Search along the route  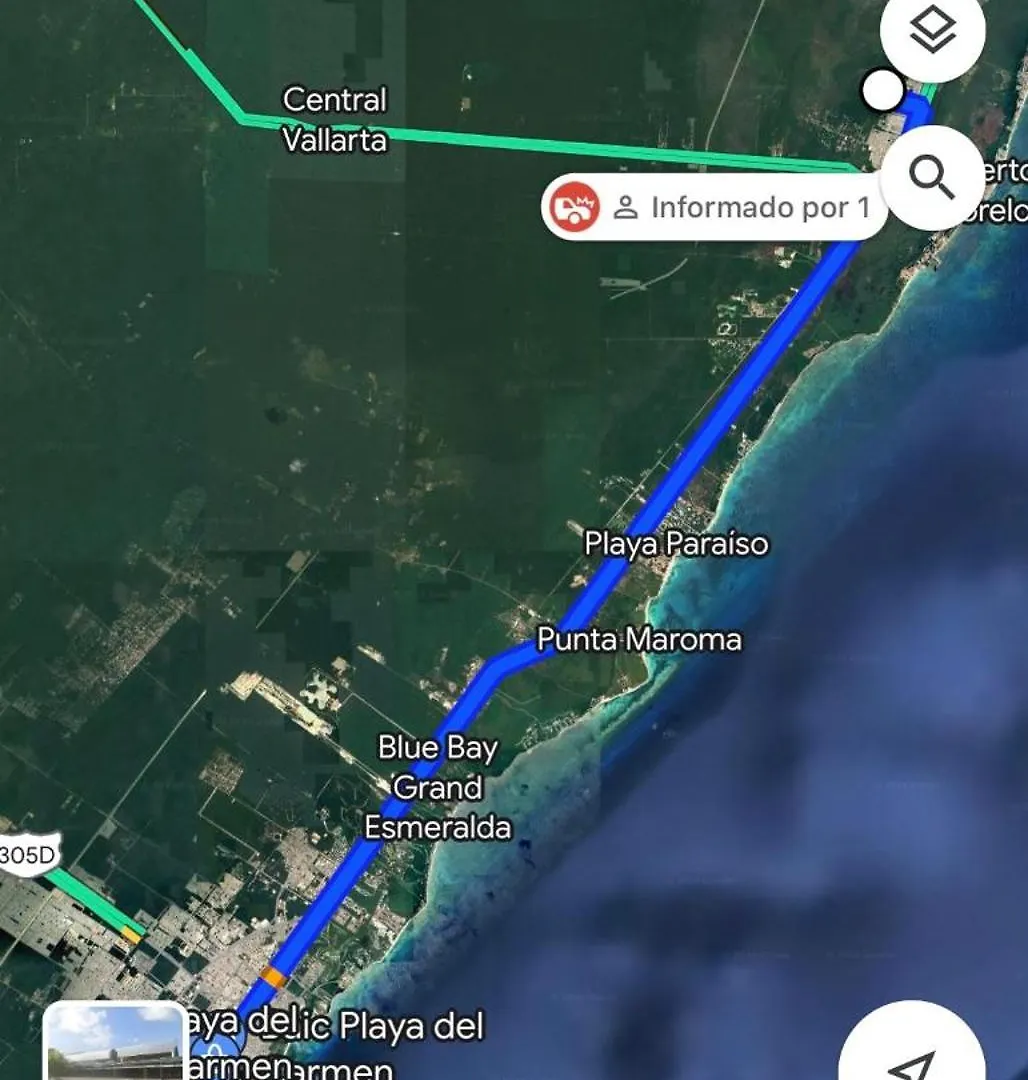[932, 178]
